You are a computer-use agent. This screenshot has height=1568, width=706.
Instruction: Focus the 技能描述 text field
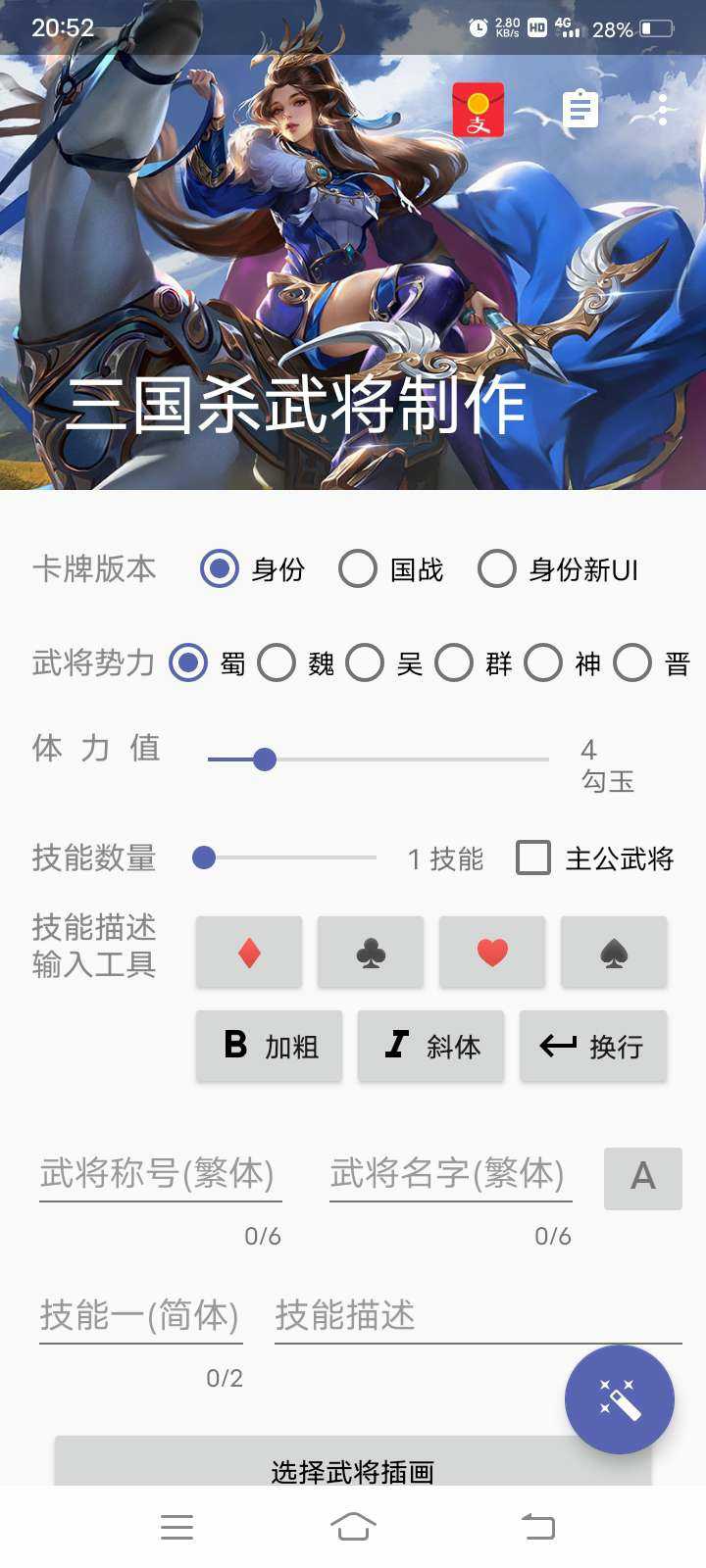tap(478, 1315)
